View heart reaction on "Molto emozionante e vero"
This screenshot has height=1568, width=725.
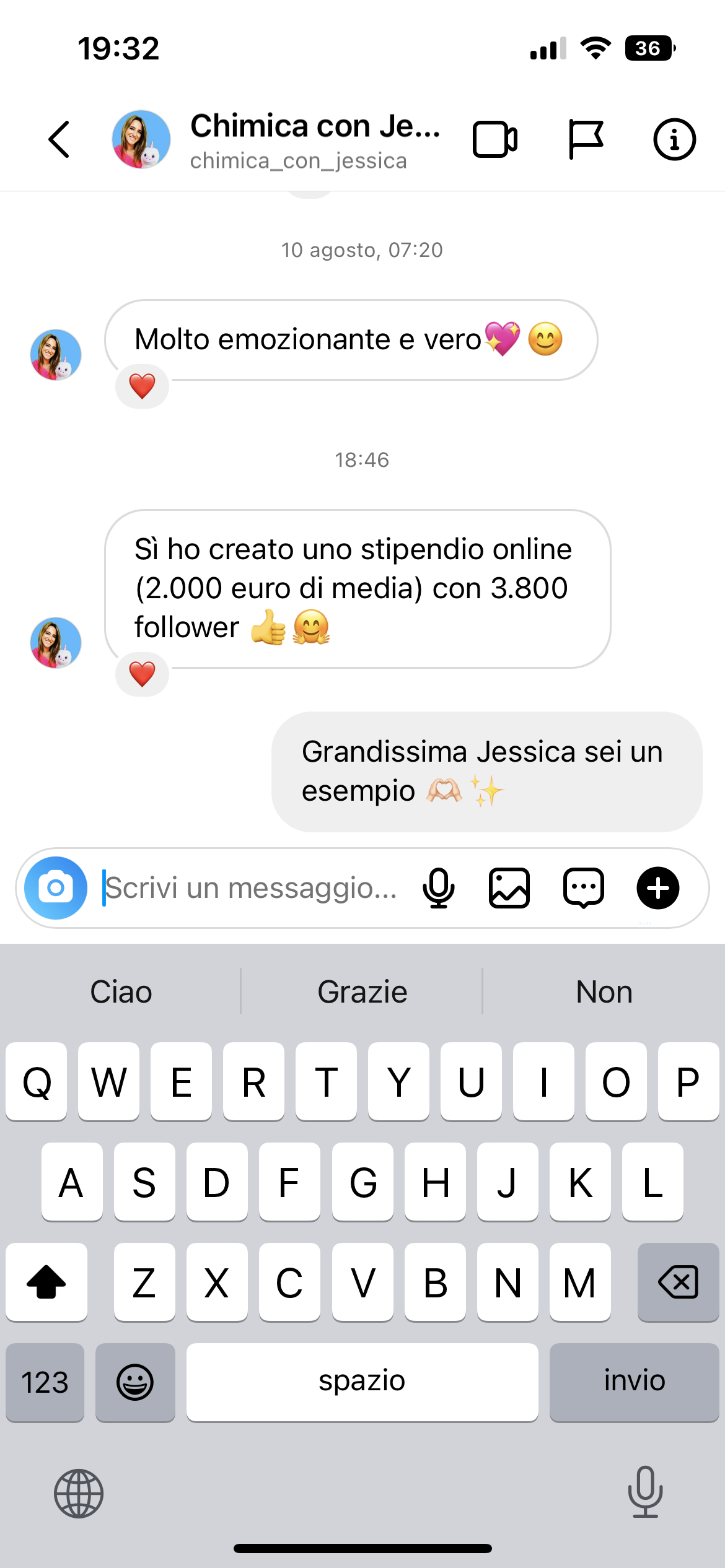[142, 386]
